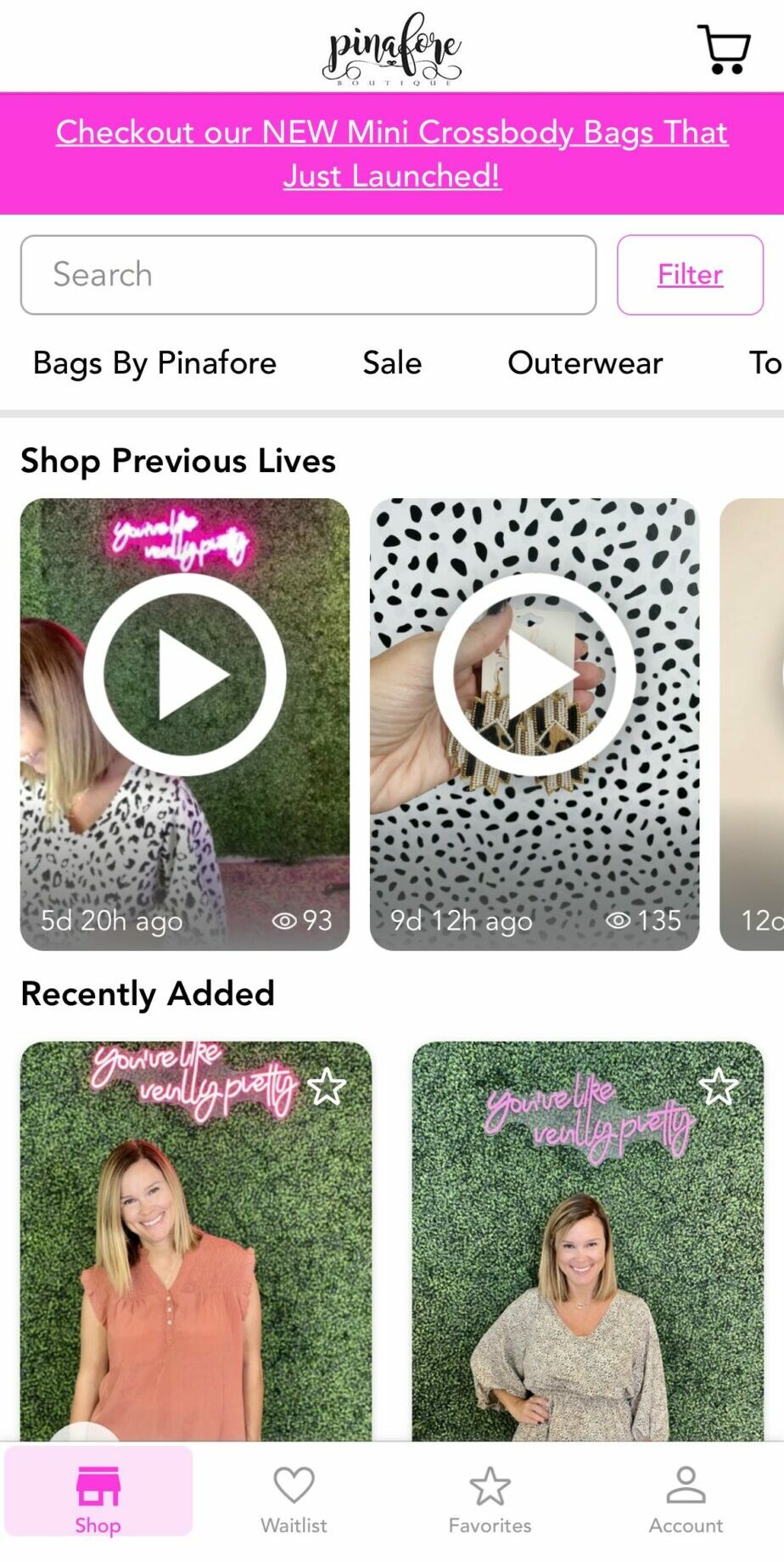Select the Sale category

point(392,363)
